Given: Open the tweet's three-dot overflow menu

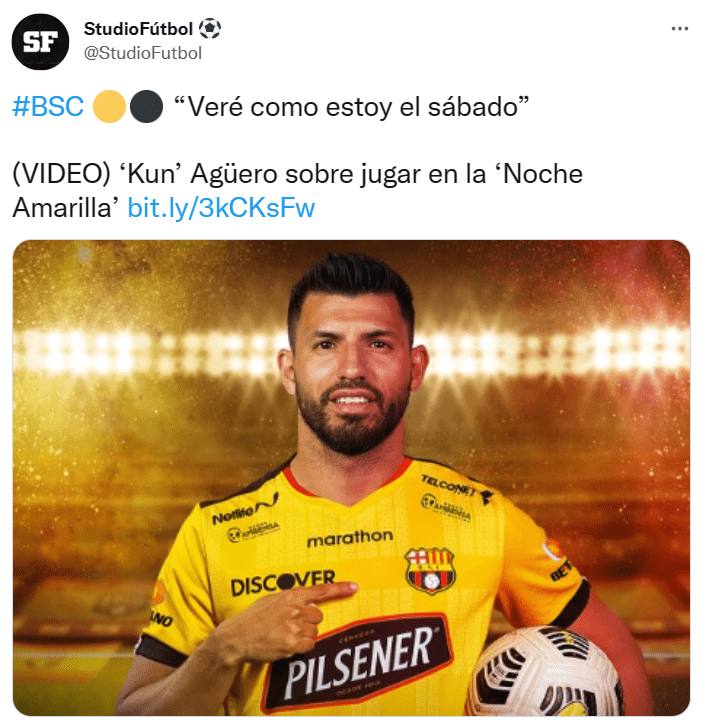Looking at the screenshot, I should point(680,28).
